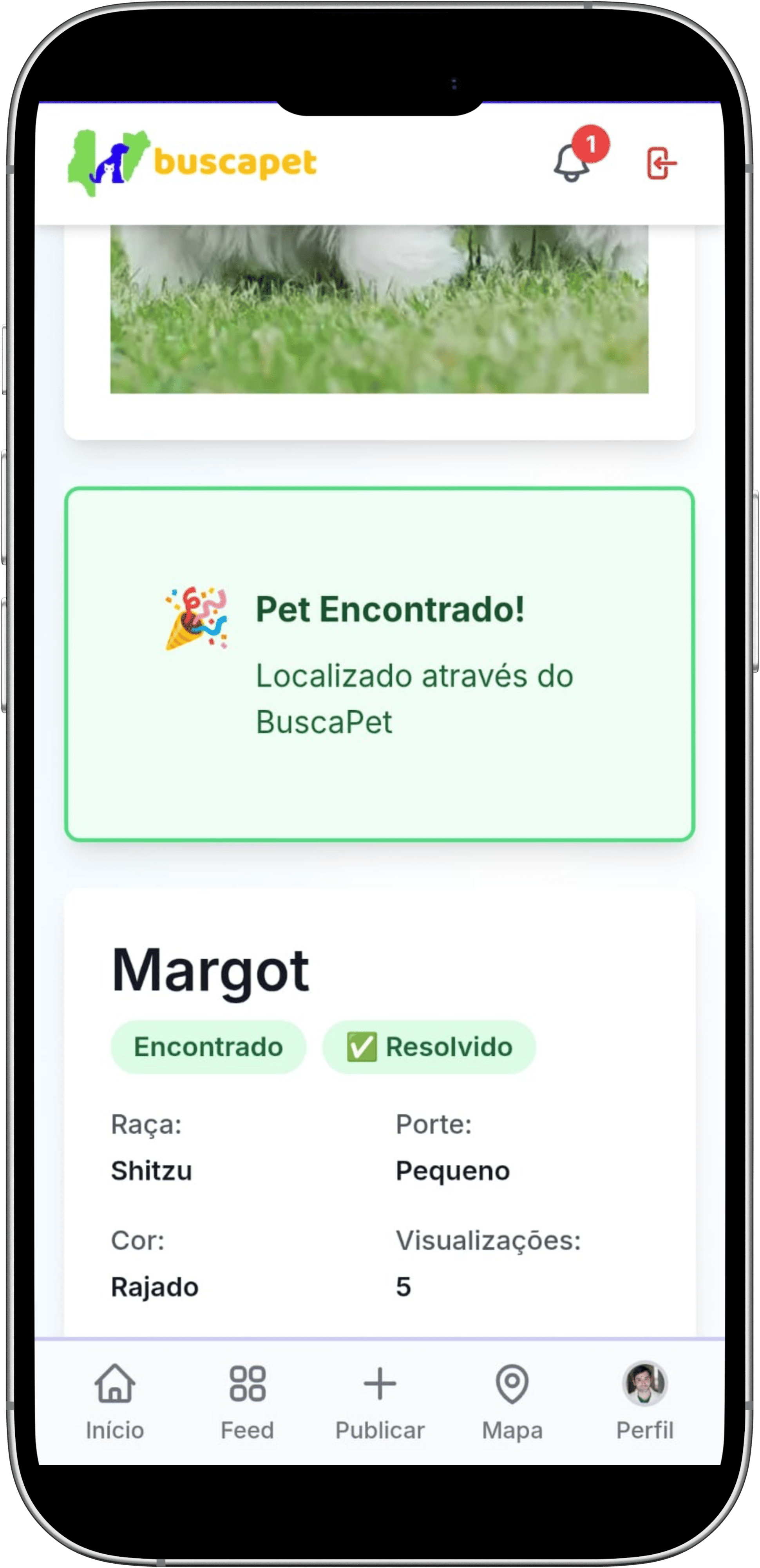This screenshot has width=760, height=1568.
Task: Open the pet photo of grass
Action: [x=380, y=304]
